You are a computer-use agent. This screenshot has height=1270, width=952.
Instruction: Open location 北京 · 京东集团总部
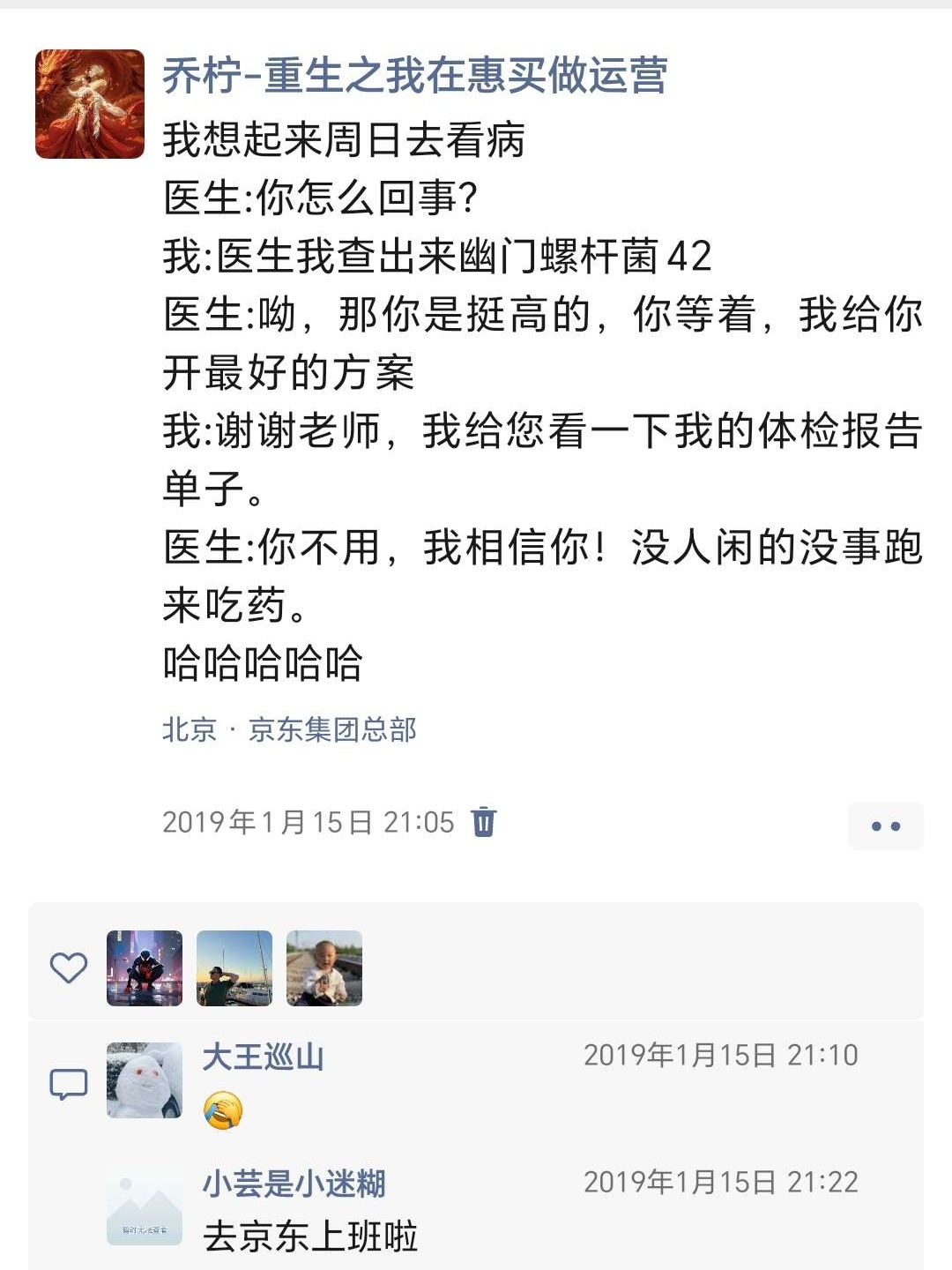point(289,729)
